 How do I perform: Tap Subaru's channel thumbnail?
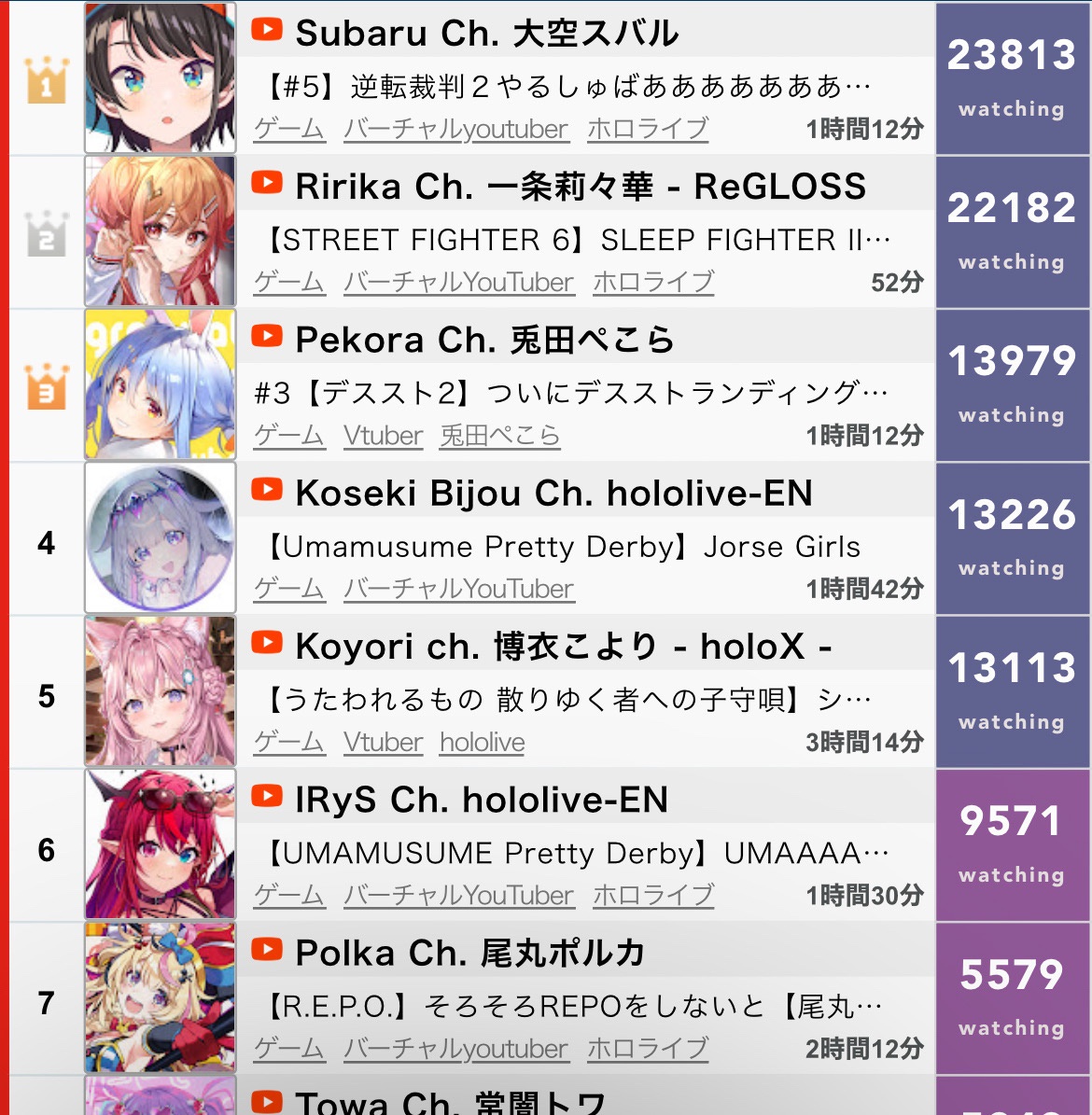(x=161, y=78)
